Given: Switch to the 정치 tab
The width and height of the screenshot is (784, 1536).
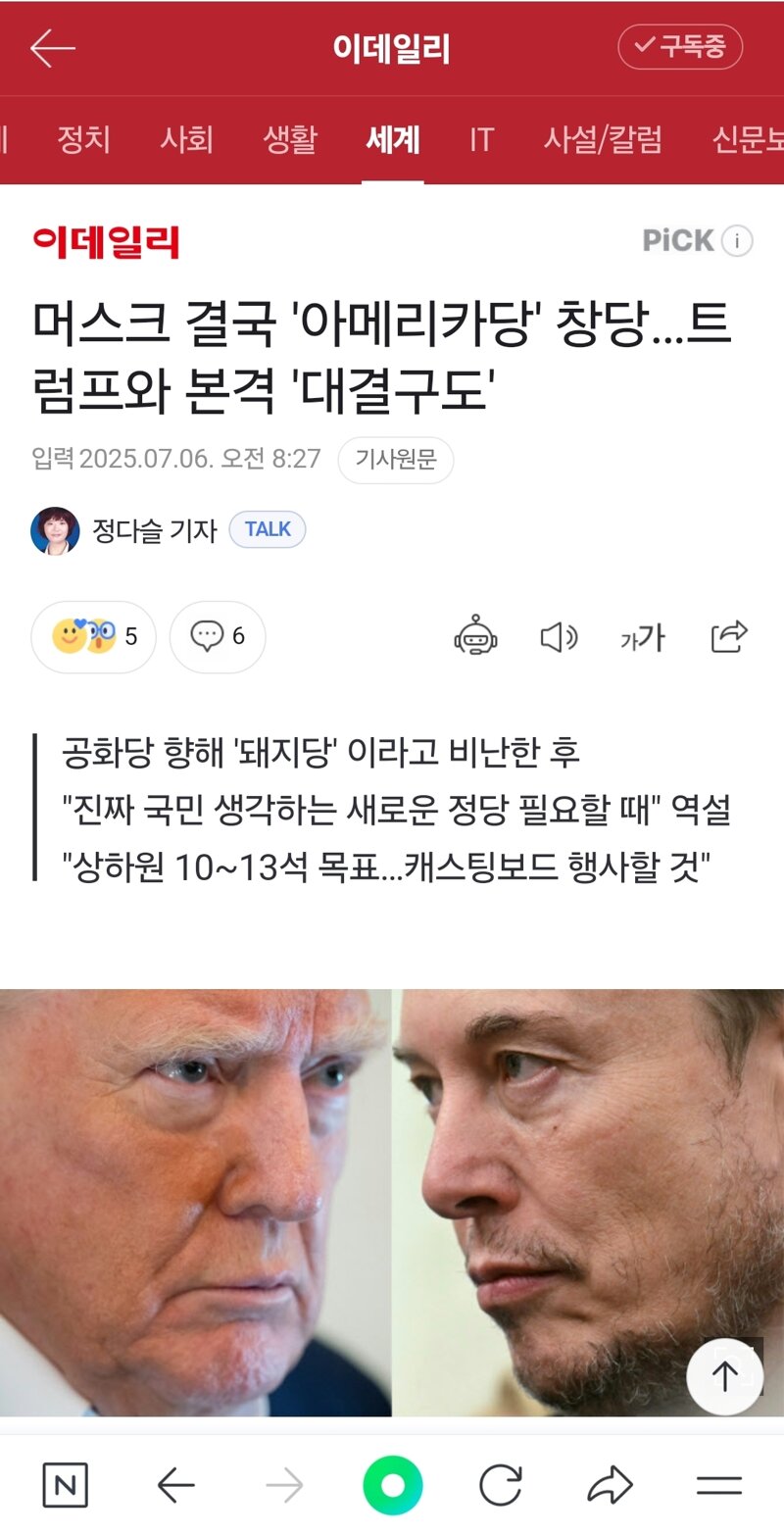Looking at the screenshot, I should (x=83, y=140).
